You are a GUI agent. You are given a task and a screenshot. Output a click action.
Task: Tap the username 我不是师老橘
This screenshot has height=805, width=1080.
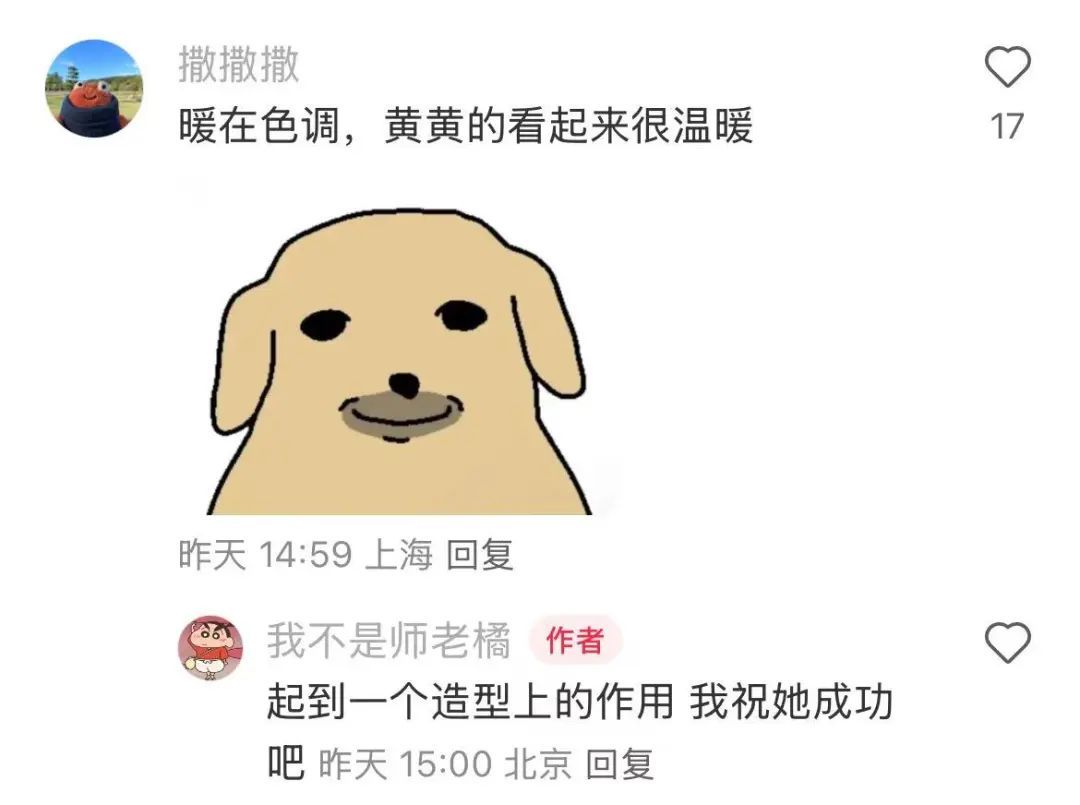coord(388,641)
